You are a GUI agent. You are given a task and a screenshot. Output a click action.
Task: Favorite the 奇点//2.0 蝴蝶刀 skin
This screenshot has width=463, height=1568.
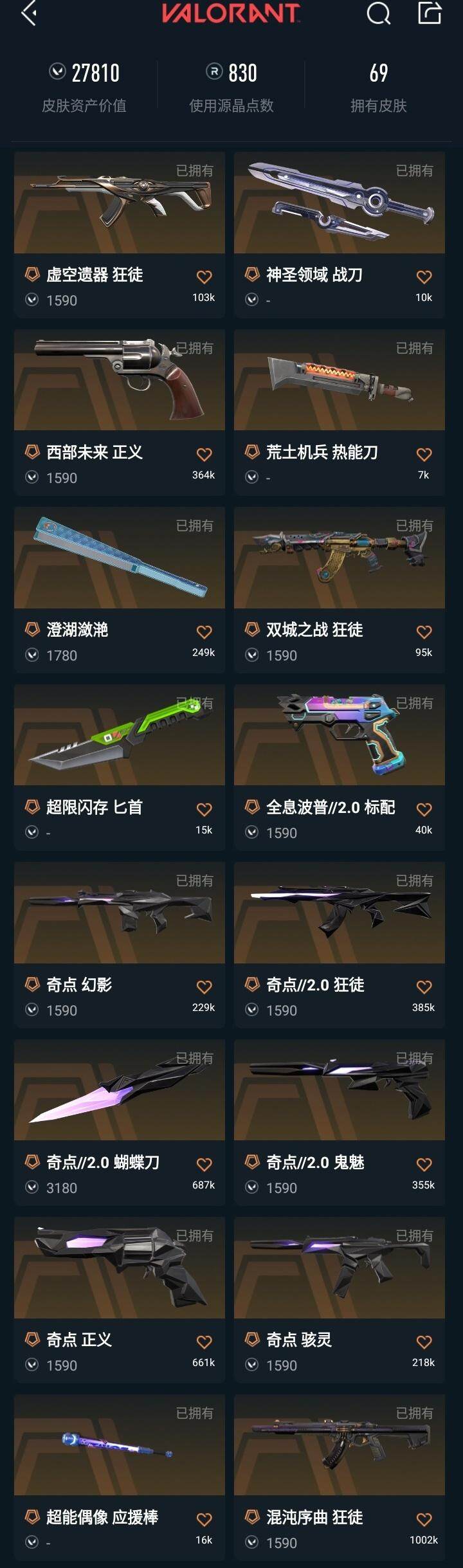click(x=204, y=1165)
